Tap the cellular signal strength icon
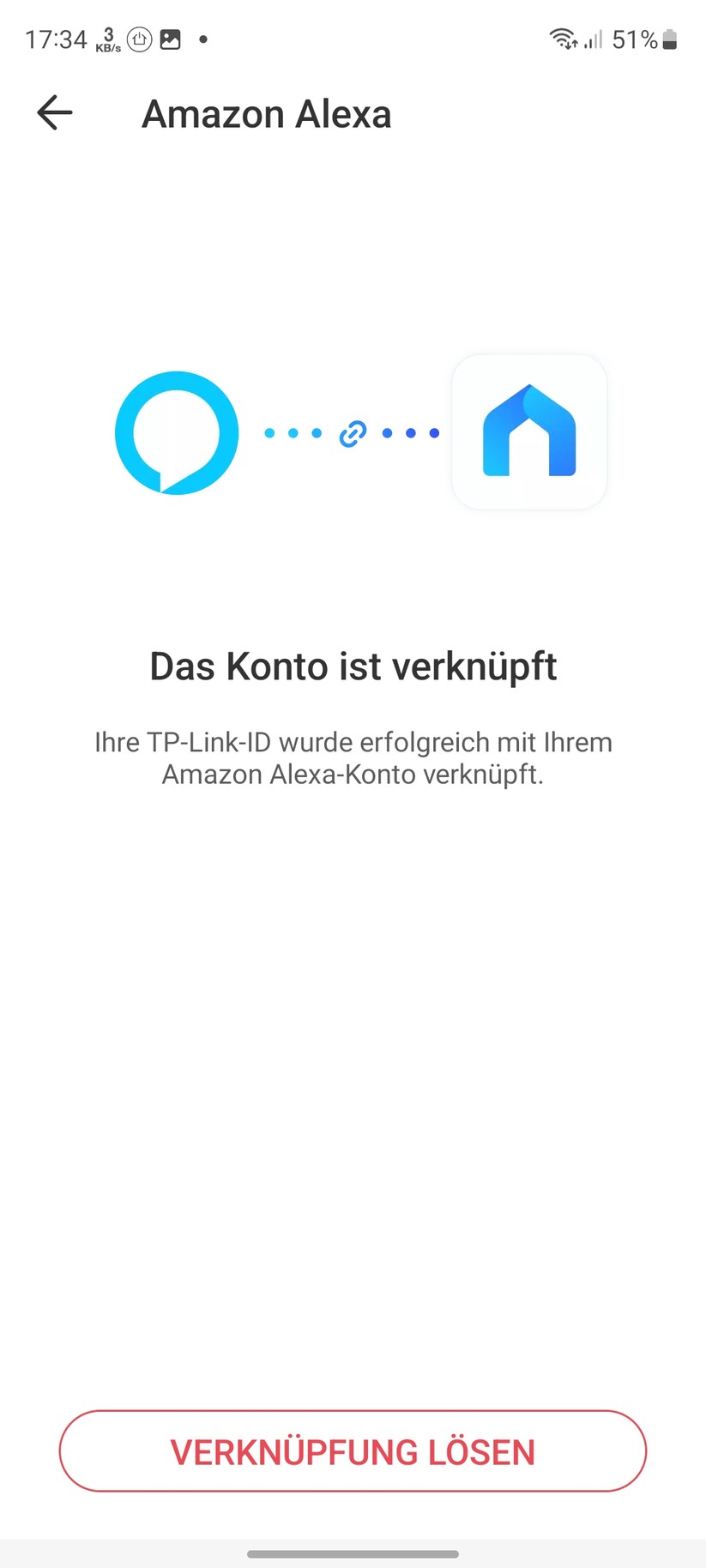 pyautogui.click(x=594, y=40)
